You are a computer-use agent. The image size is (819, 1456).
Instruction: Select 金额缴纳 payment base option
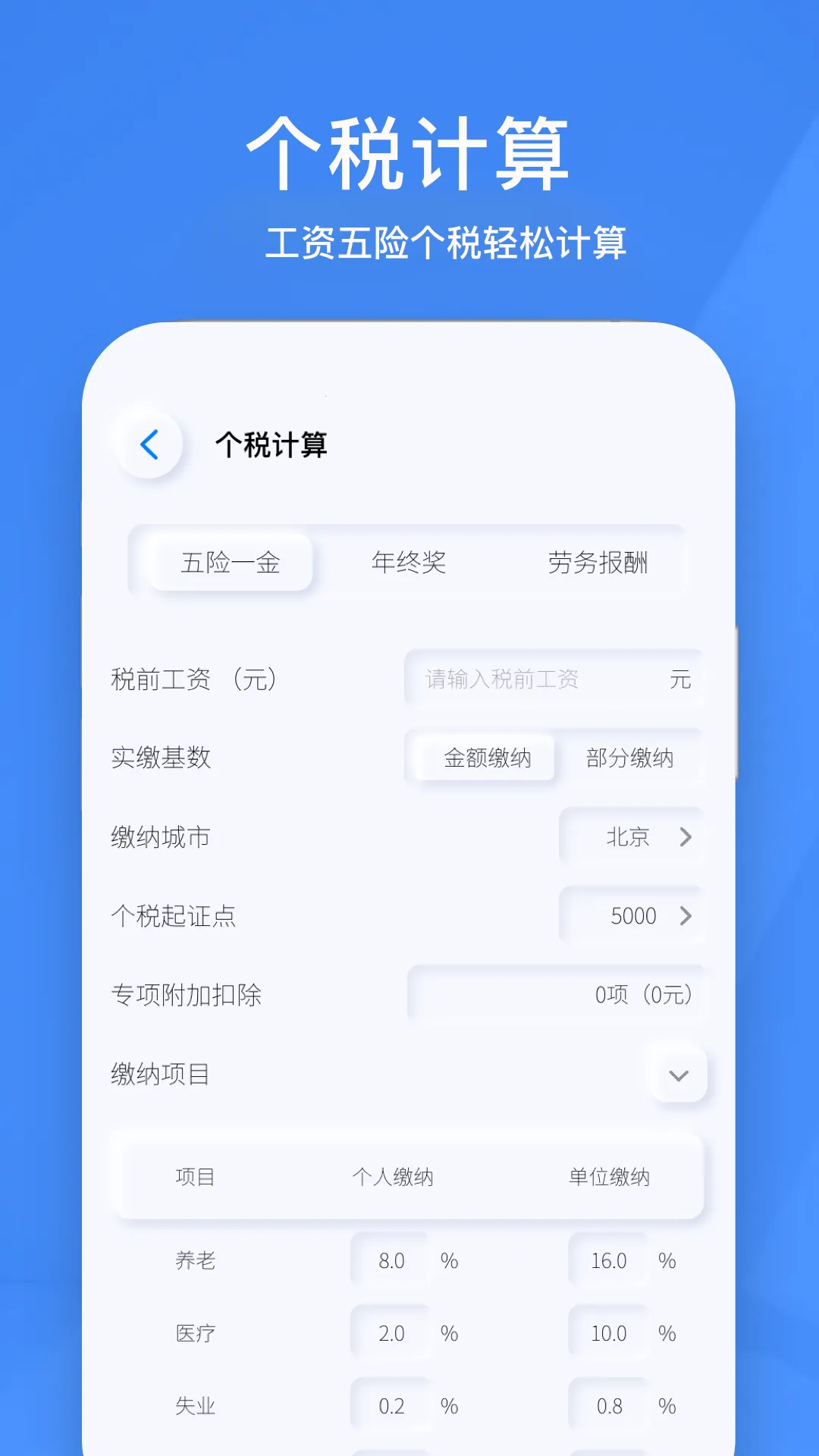482,758
